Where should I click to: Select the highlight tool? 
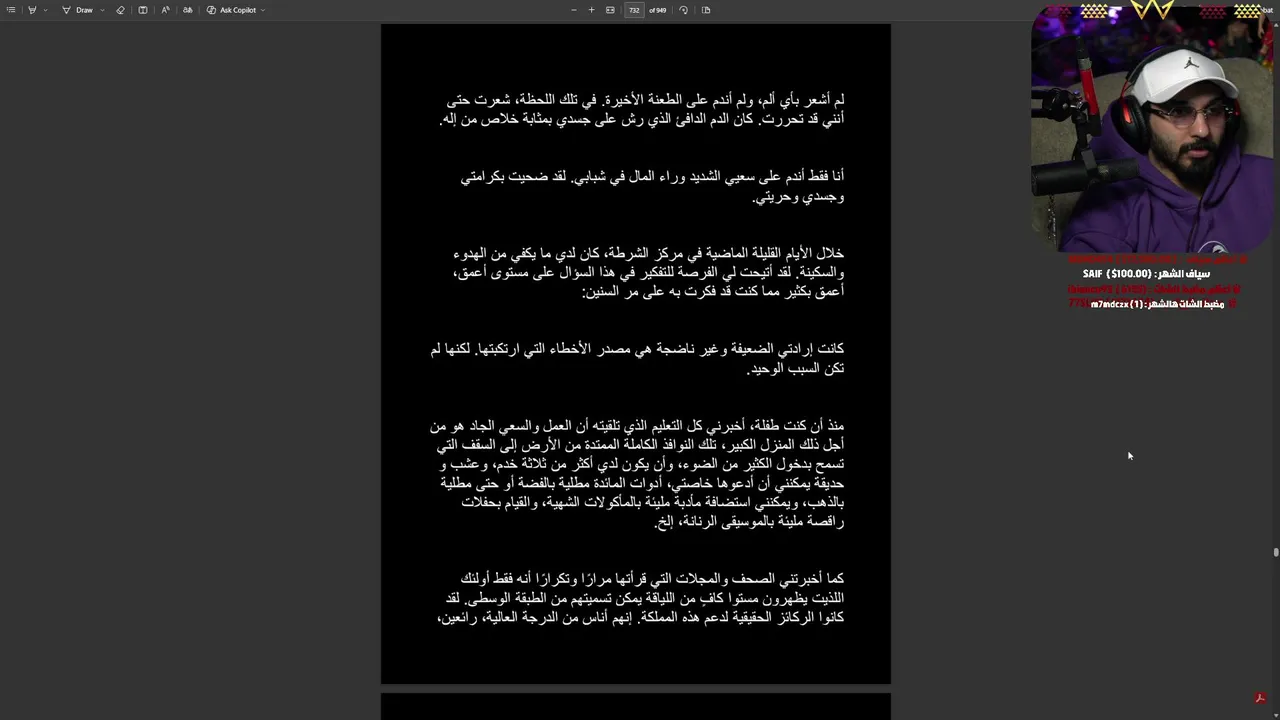(x=32, y=10)
